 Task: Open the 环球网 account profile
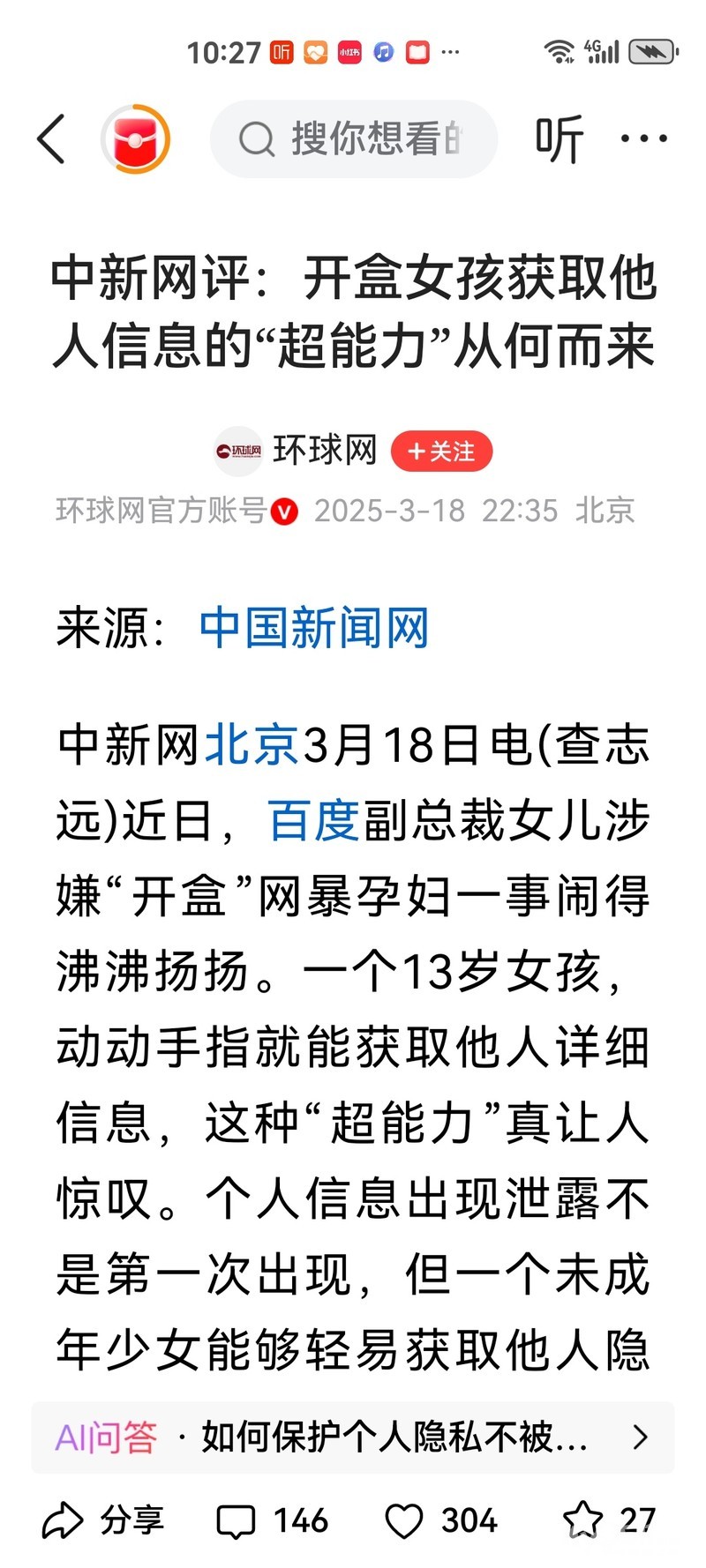pos(296,451)
